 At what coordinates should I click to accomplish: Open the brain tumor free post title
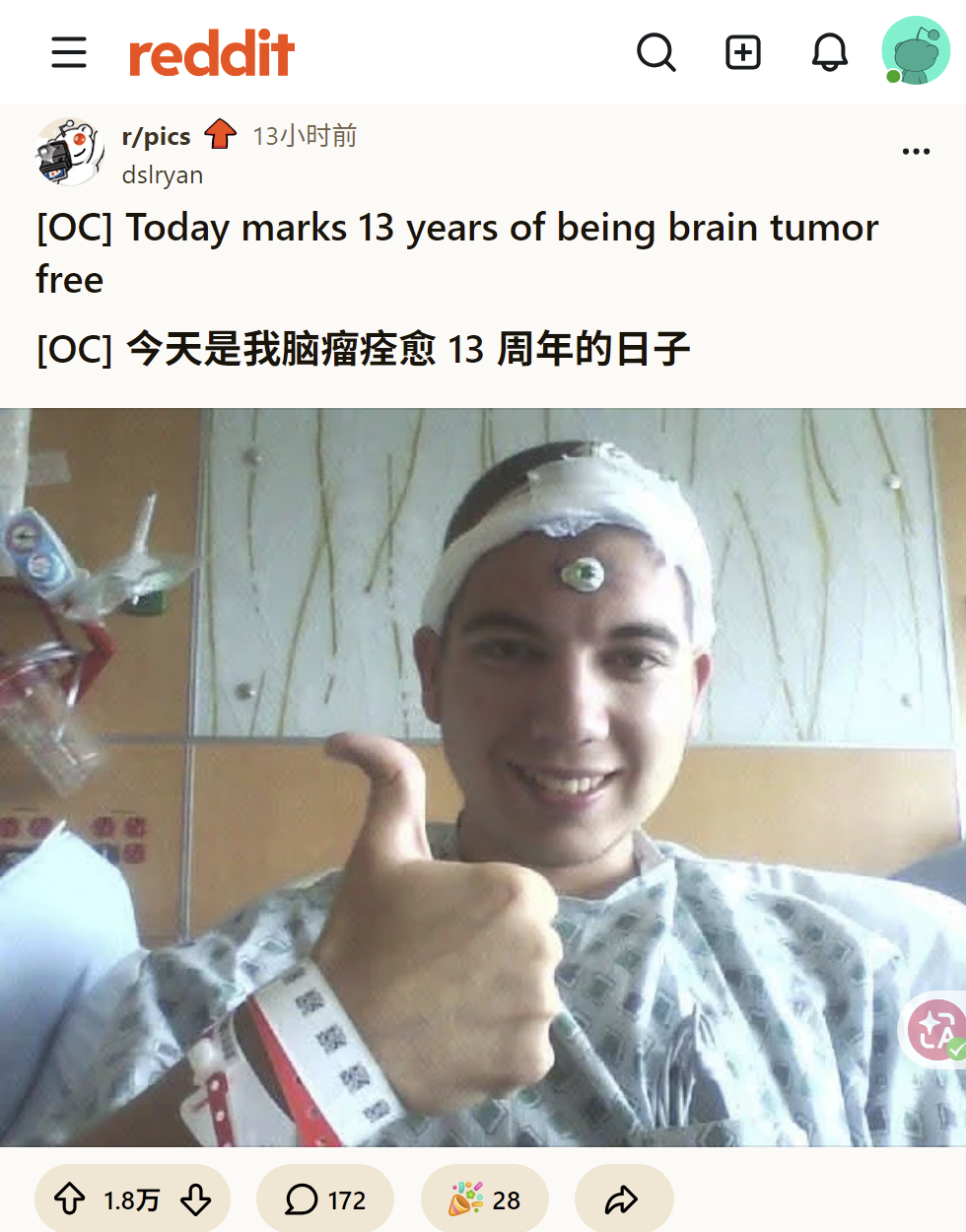456,253
